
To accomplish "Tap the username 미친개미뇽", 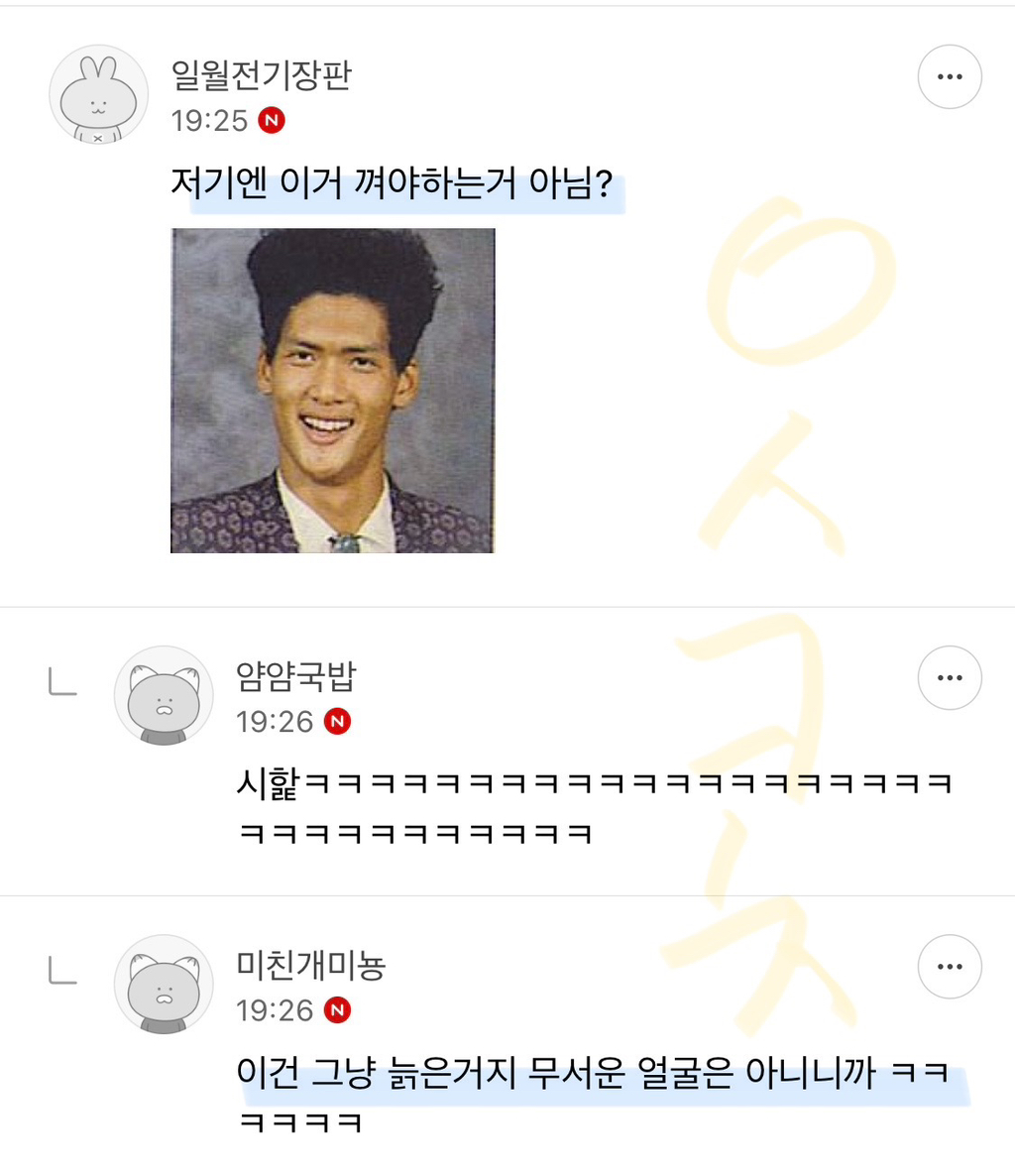I will click(310, 965).
